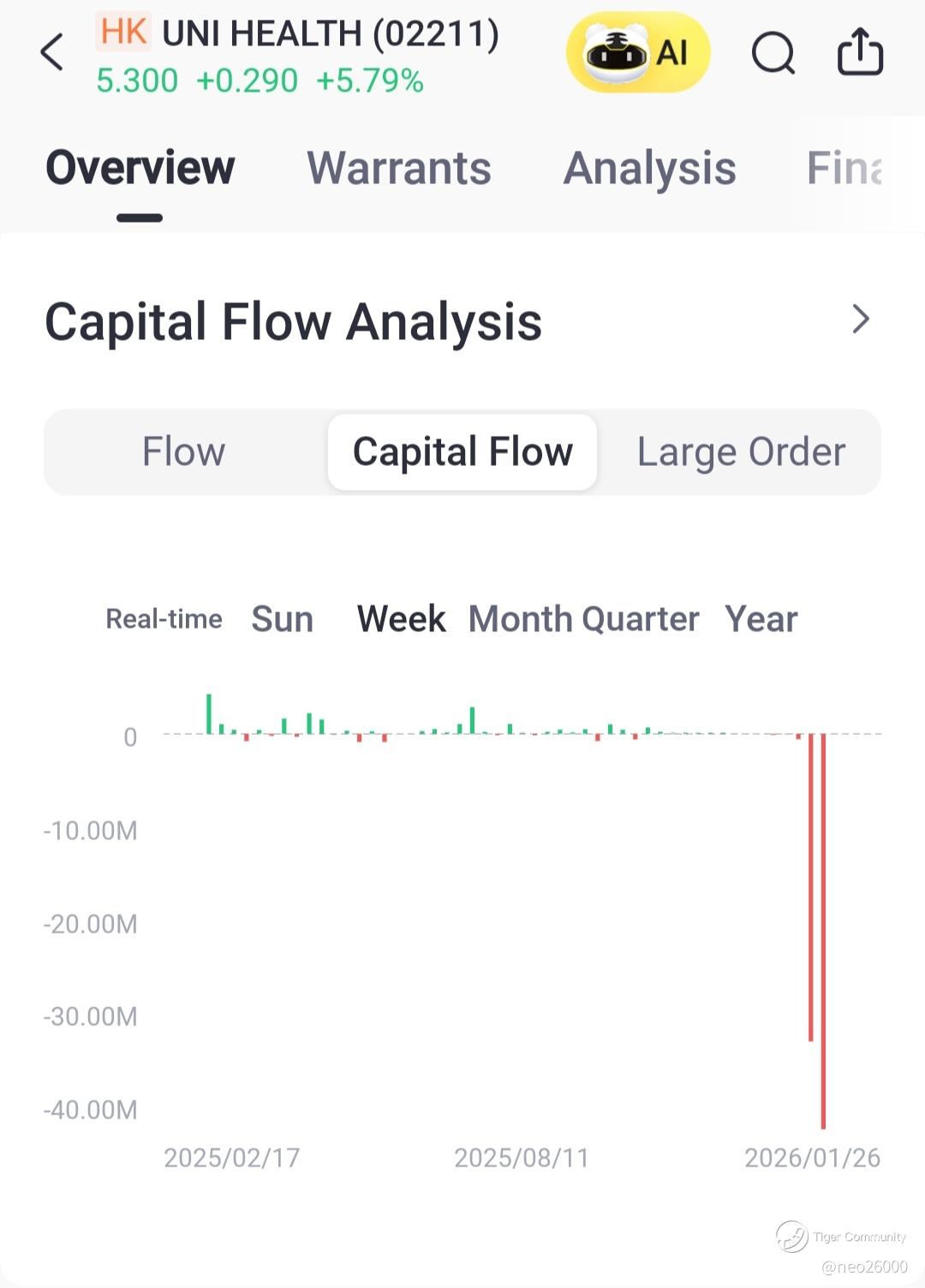Screen dimensions: 925x1288
Task: Select the Overview tab
Action: (x=140, y=168)
